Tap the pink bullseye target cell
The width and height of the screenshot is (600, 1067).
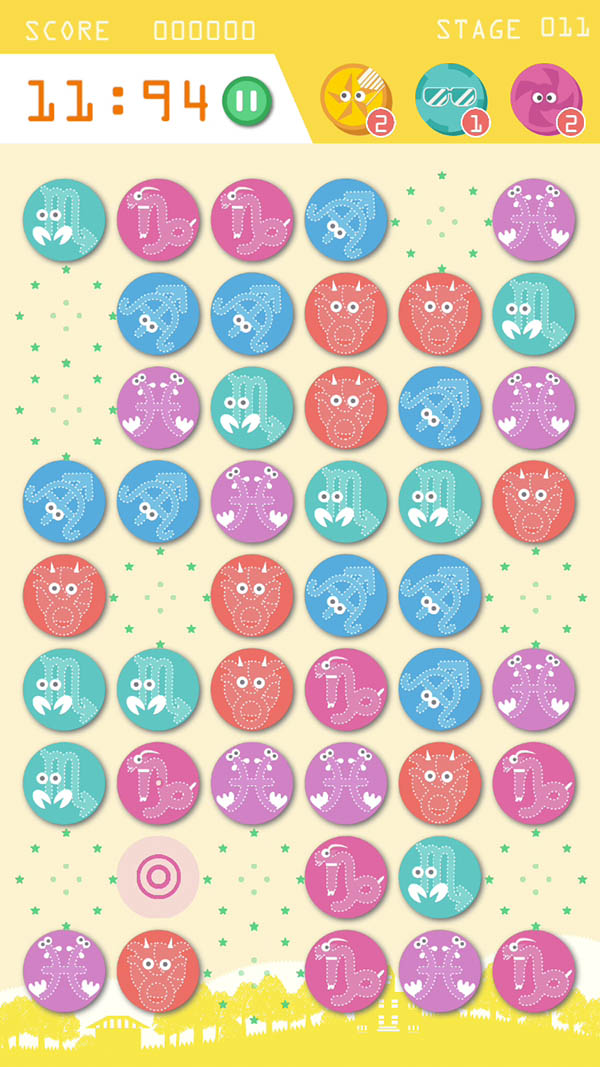[158, 877]
